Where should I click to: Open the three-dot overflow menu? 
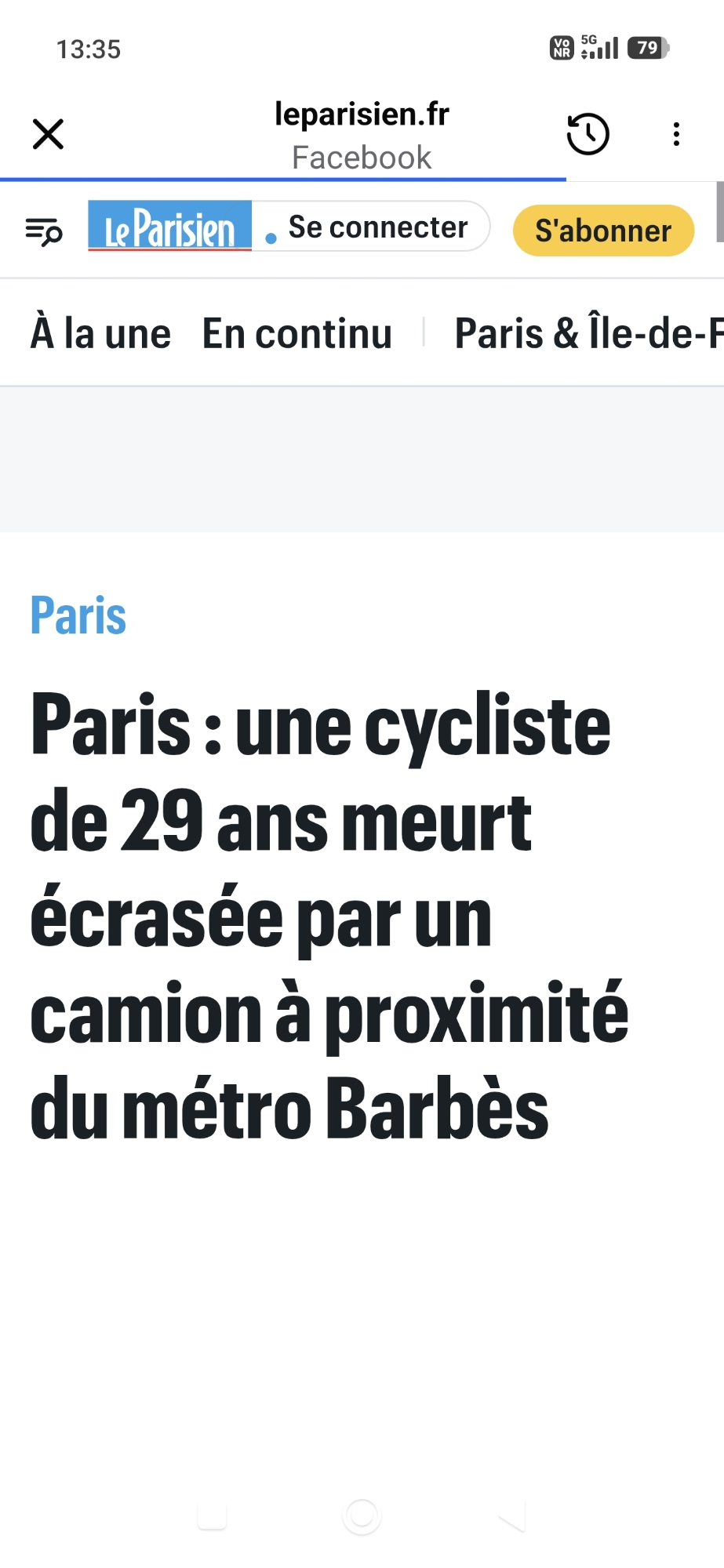(x=676, y=134)
